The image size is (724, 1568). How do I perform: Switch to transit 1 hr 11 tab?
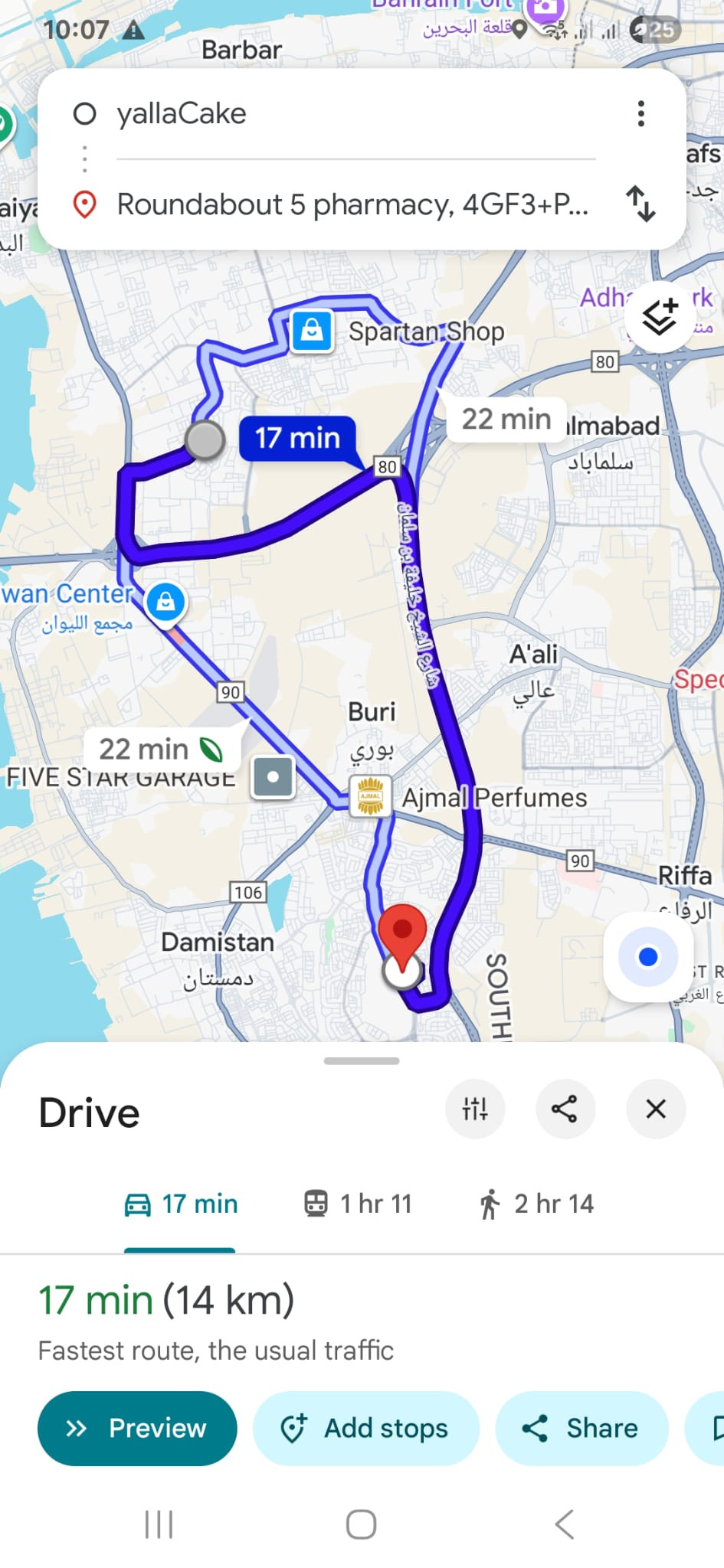point(358,1204)
